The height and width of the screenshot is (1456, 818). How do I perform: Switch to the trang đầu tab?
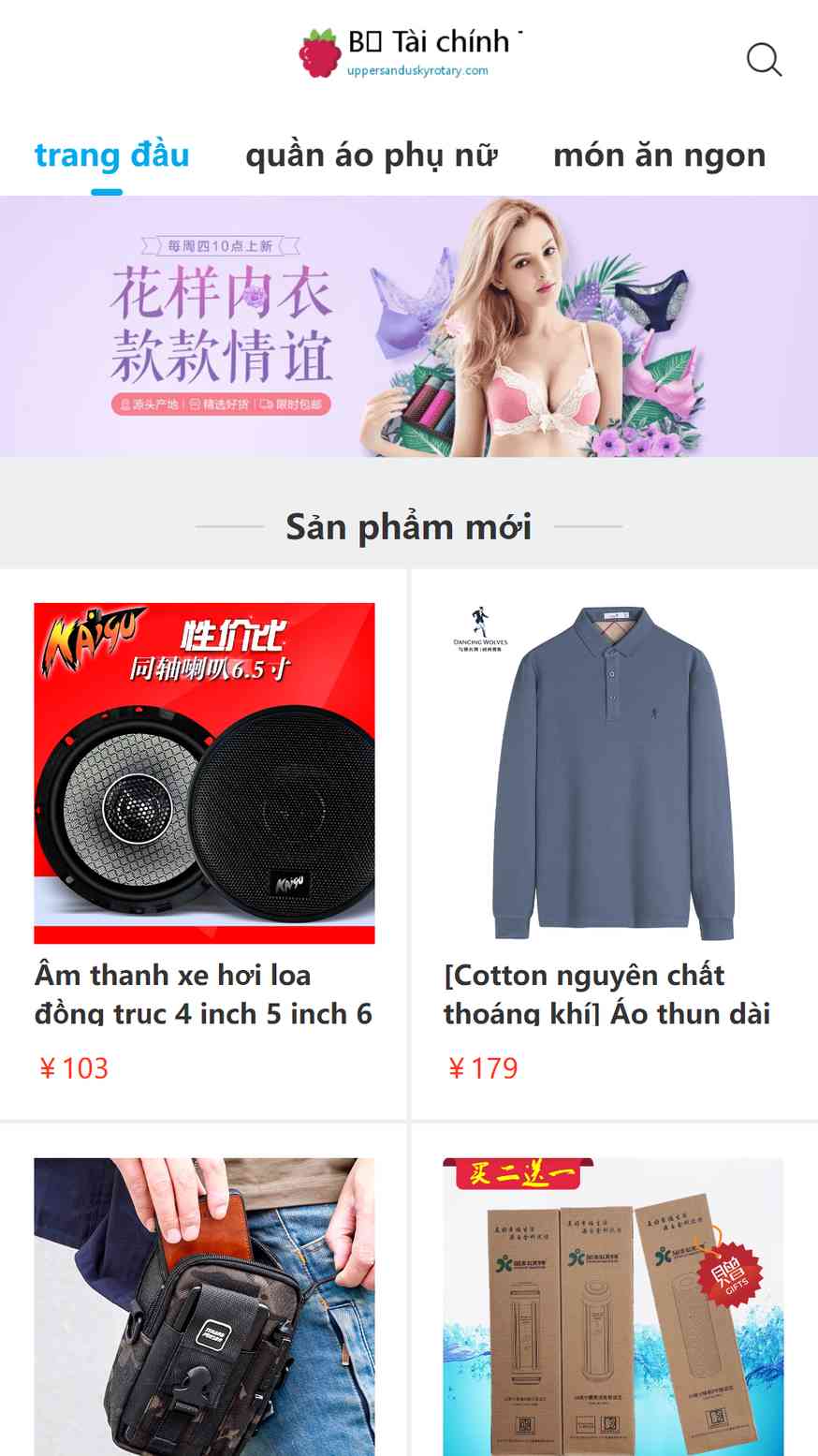(x=111, y=155)
